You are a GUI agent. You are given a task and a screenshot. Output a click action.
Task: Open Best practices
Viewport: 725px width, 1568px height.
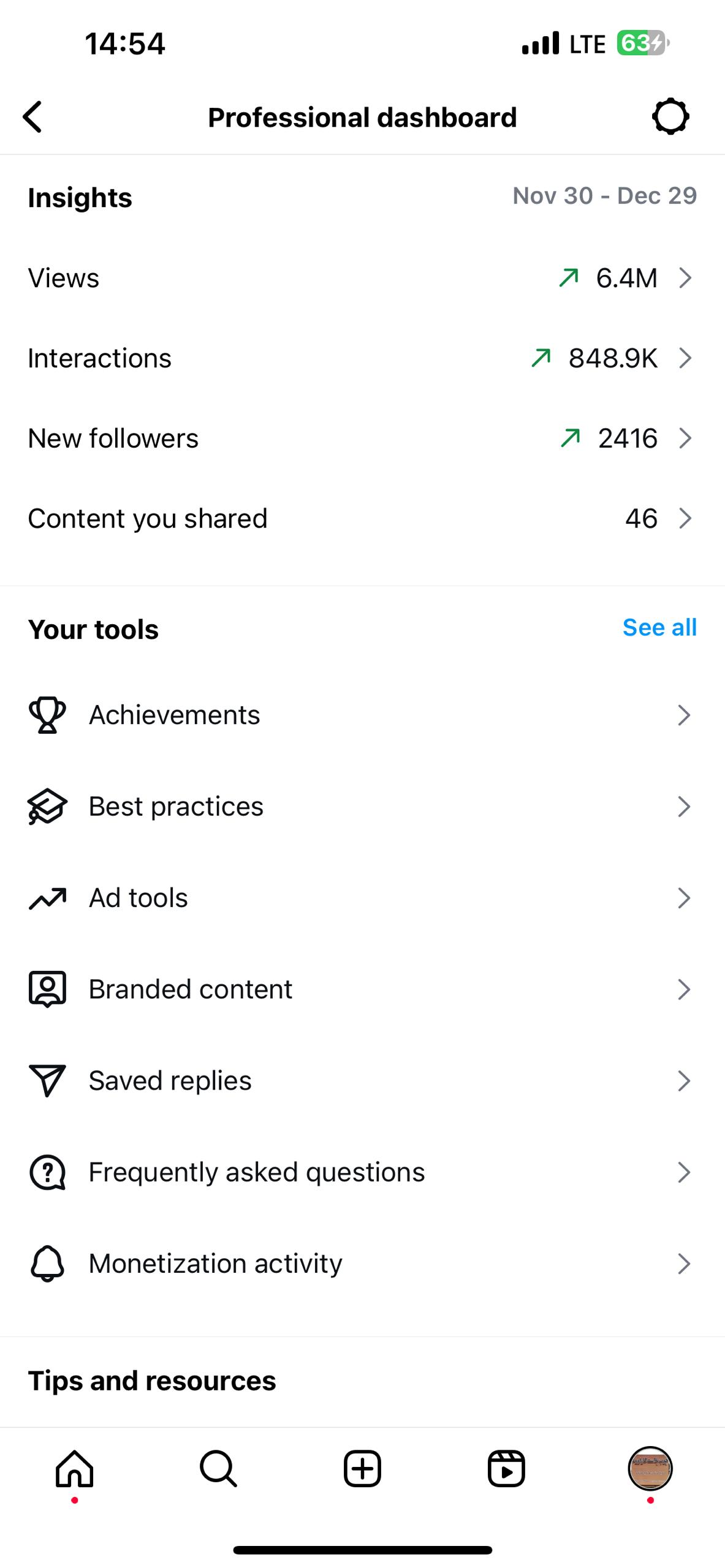coord(362,806)
